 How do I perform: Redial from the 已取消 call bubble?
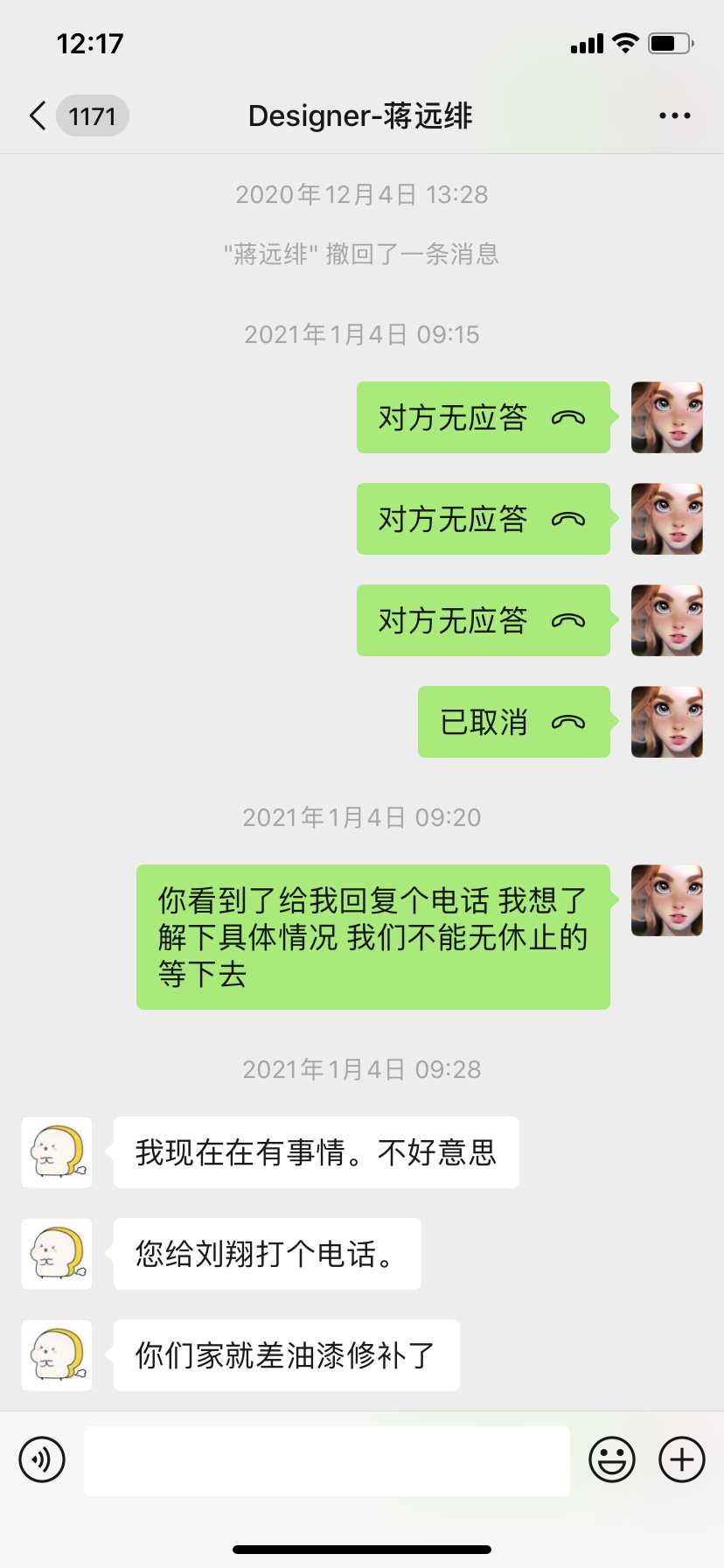513,722
